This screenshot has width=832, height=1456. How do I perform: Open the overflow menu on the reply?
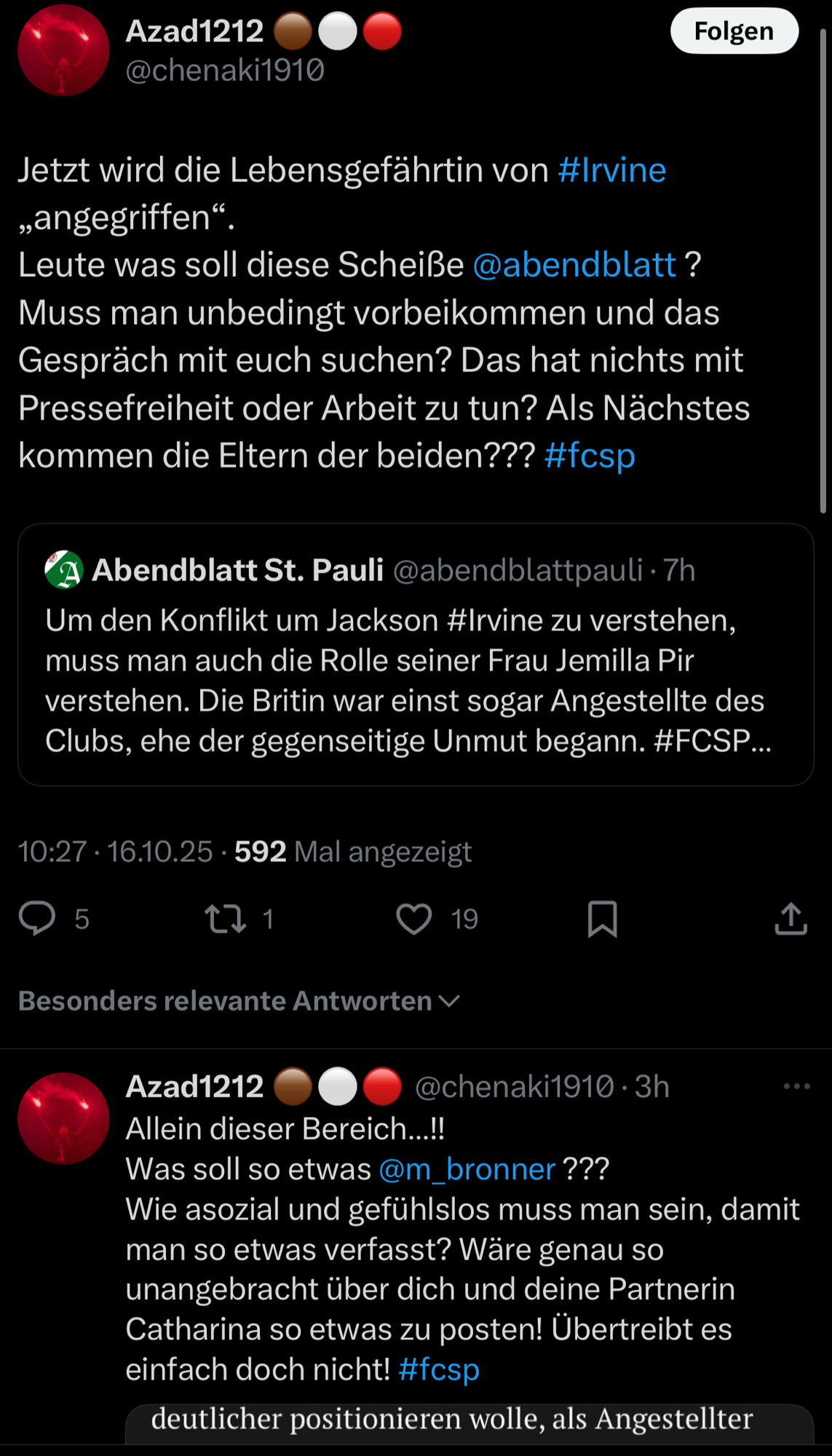(796, 1086)
